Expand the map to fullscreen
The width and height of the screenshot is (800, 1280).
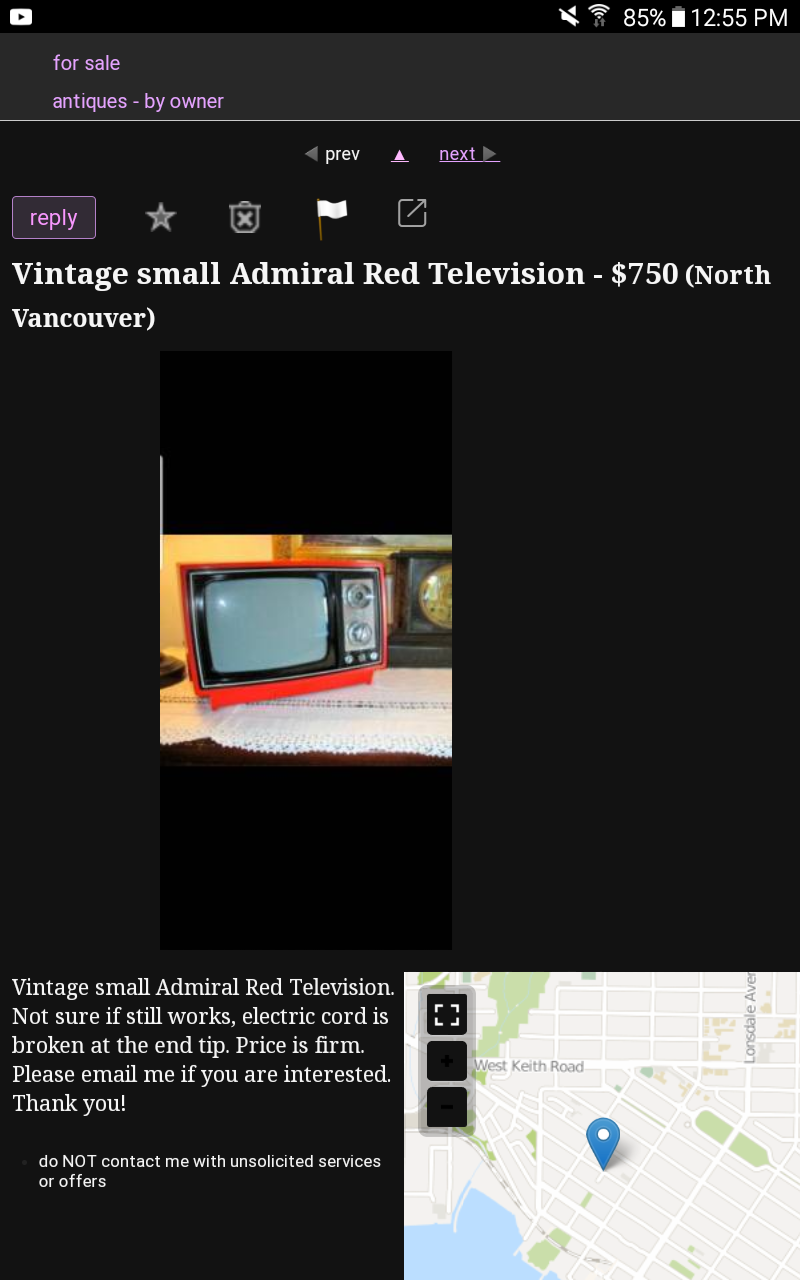(447, 1014)
